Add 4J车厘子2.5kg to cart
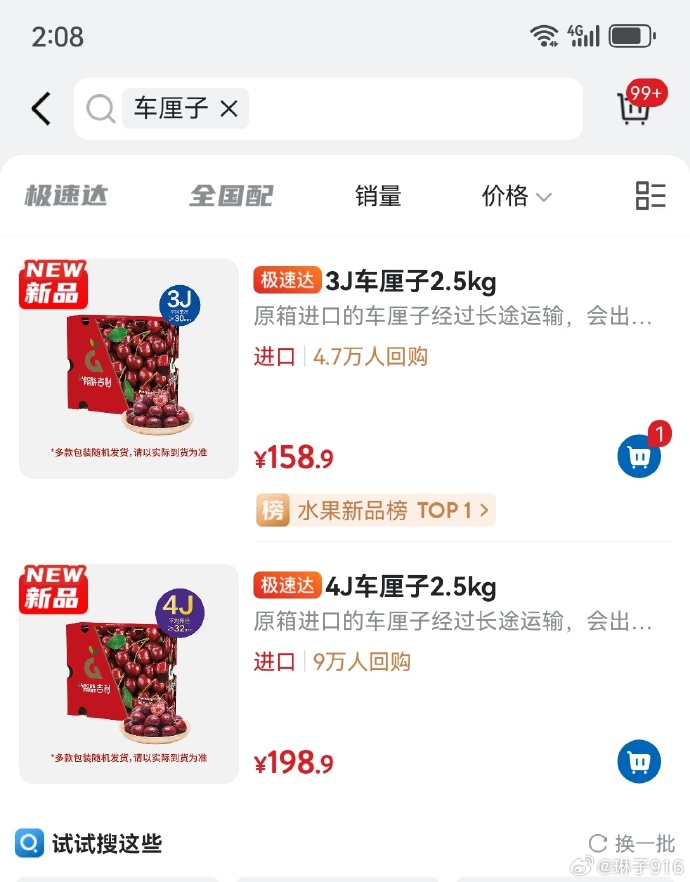The image size is (690, 882). point(639,762)
